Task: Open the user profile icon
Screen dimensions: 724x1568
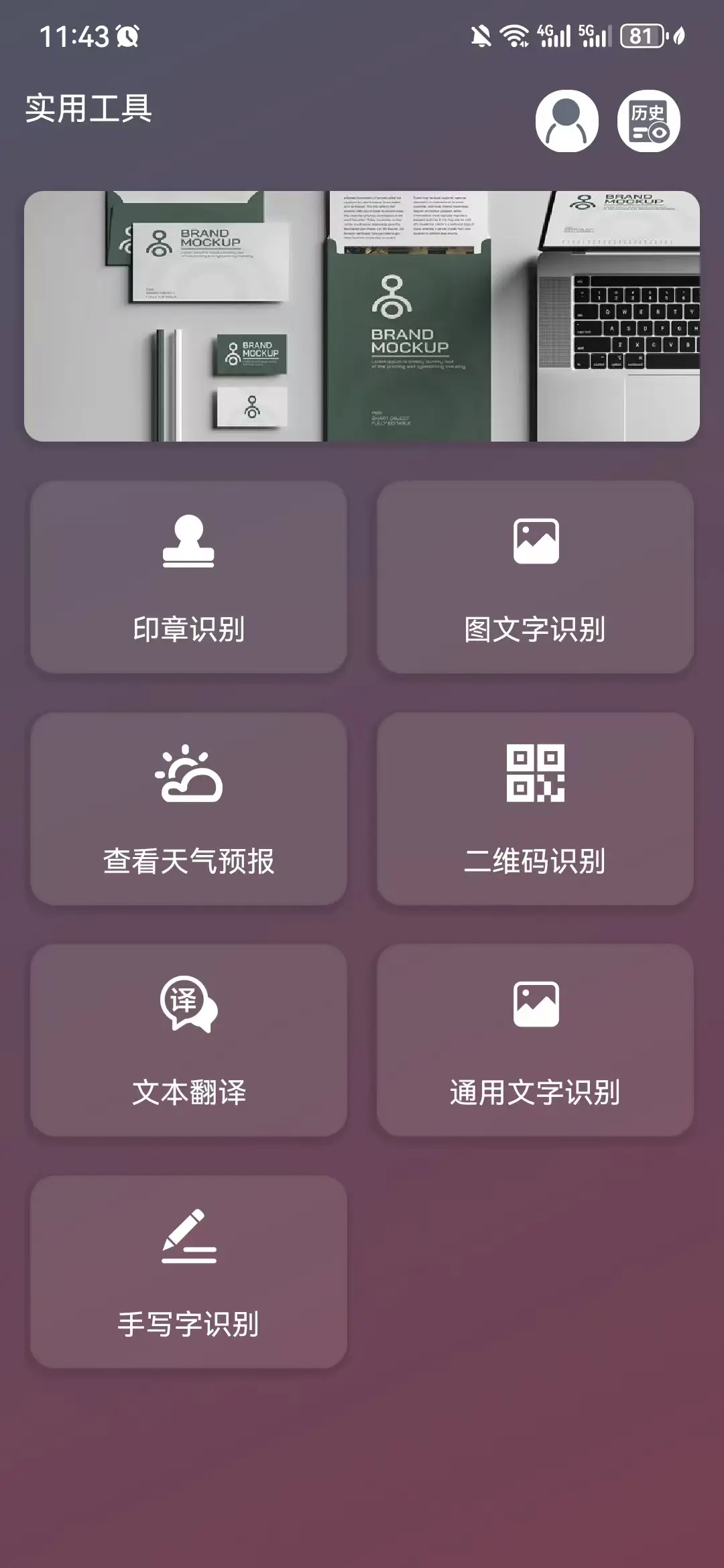Action: point(566,121)
